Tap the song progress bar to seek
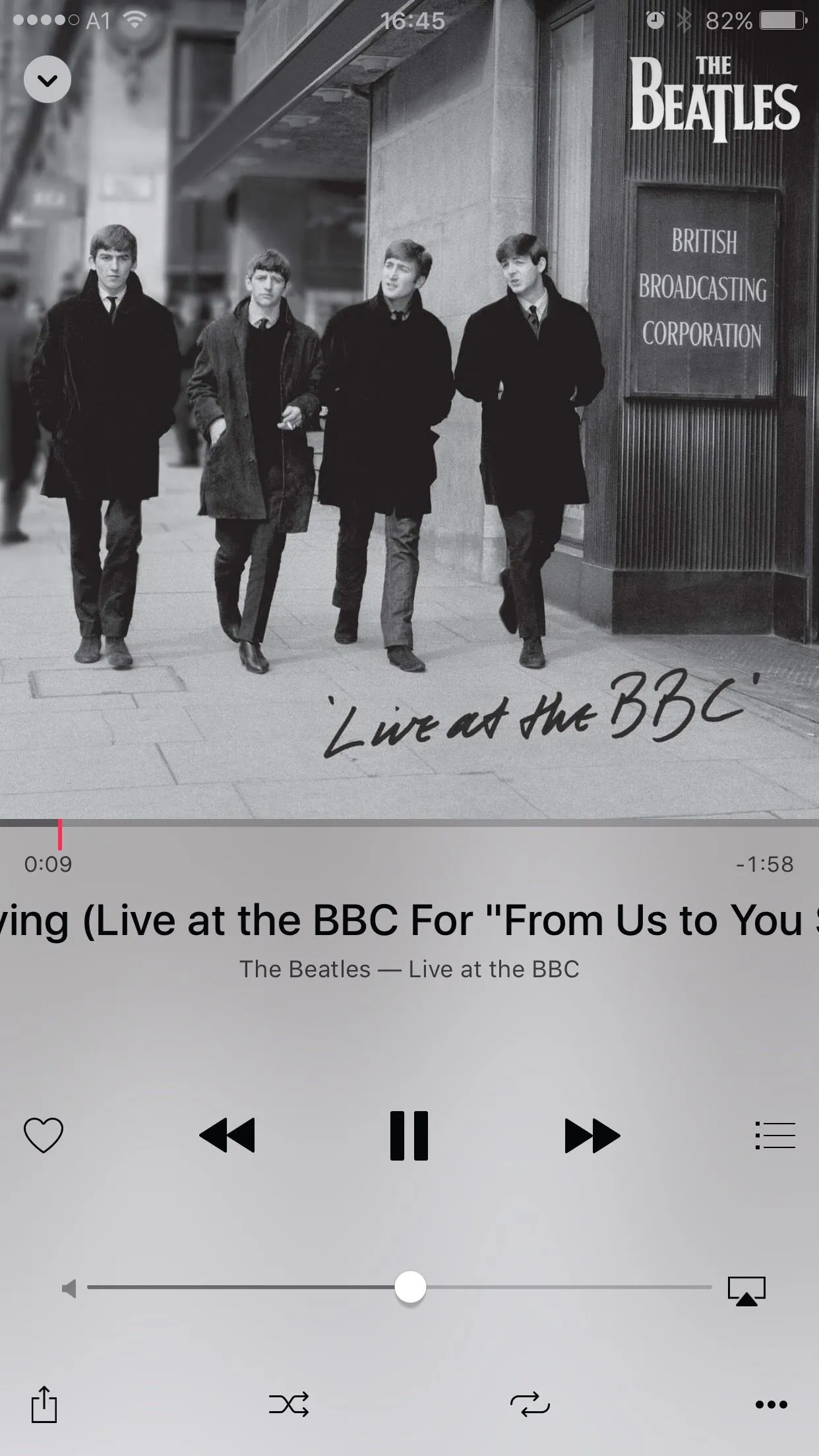 point(409,823)
